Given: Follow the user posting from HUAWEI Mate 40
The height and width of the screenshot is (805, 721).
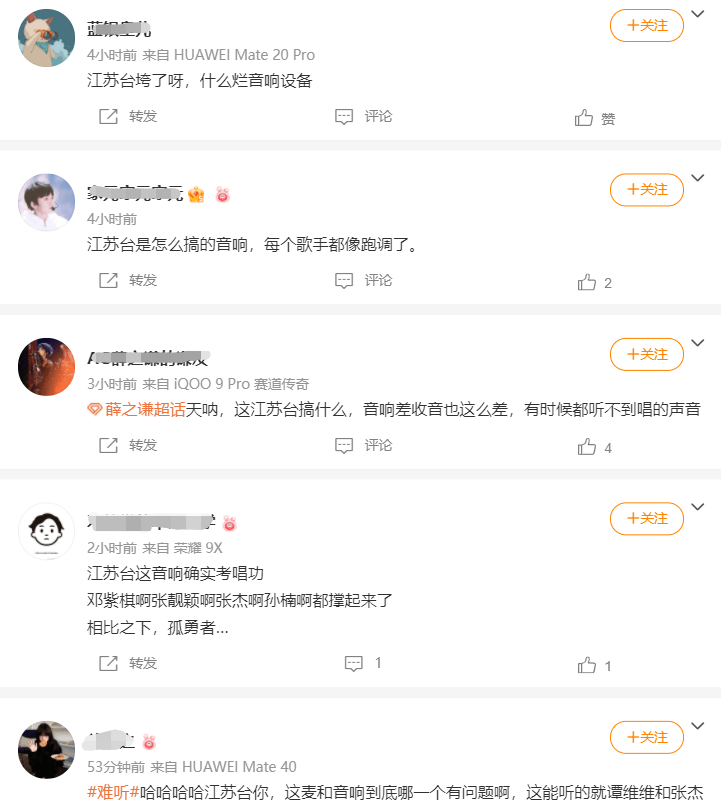Looking at the screenshot, I should (646, 737).
